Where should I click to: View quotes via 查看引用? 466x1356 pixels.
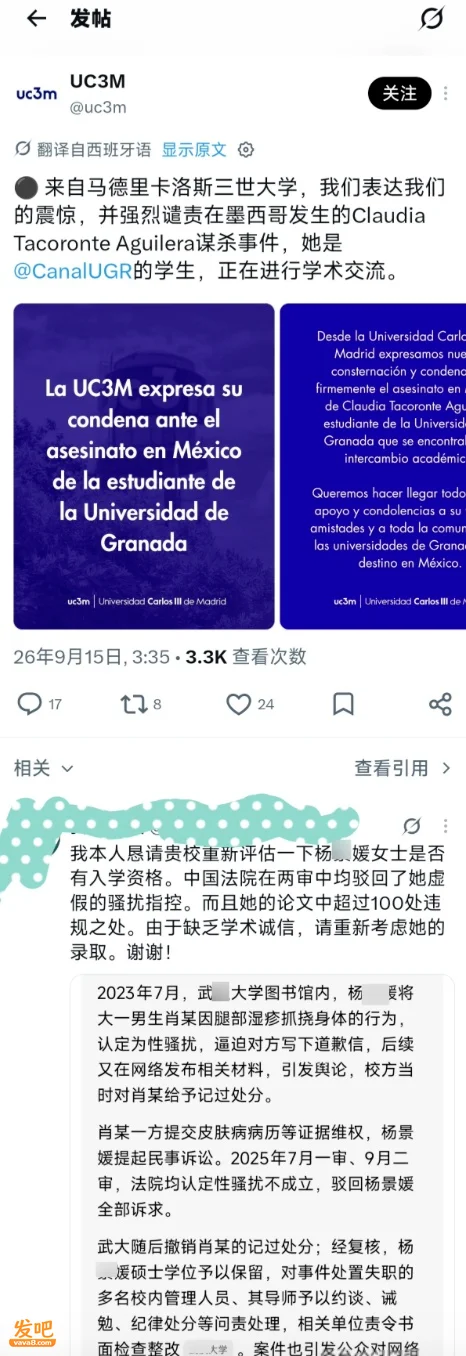[x=403, y=768]
